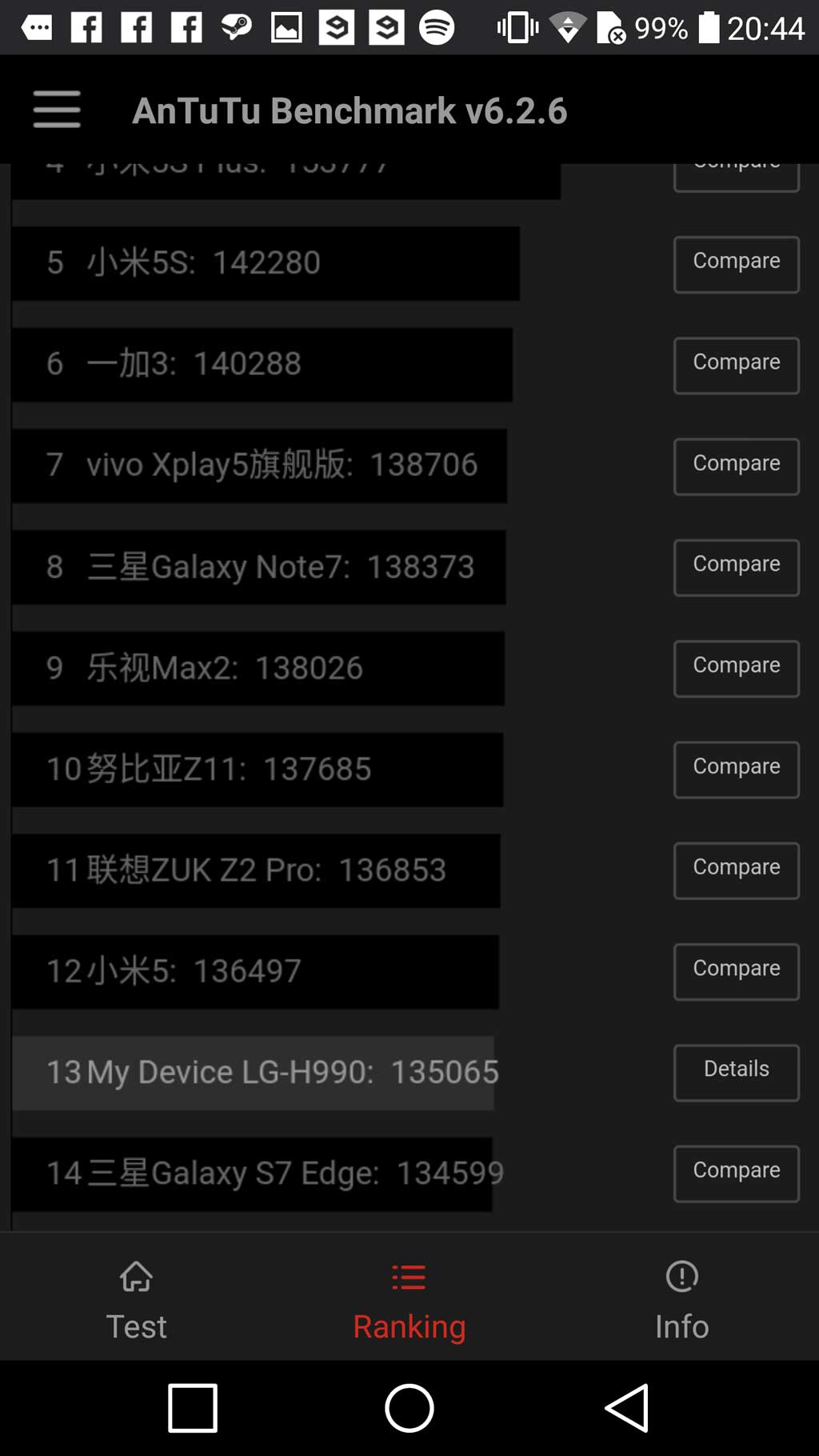Compare with 三星Galaxy S7 Edge
Viewport: 819px width, 1456px height.
pyautogui.click(x=736, y=1174)
